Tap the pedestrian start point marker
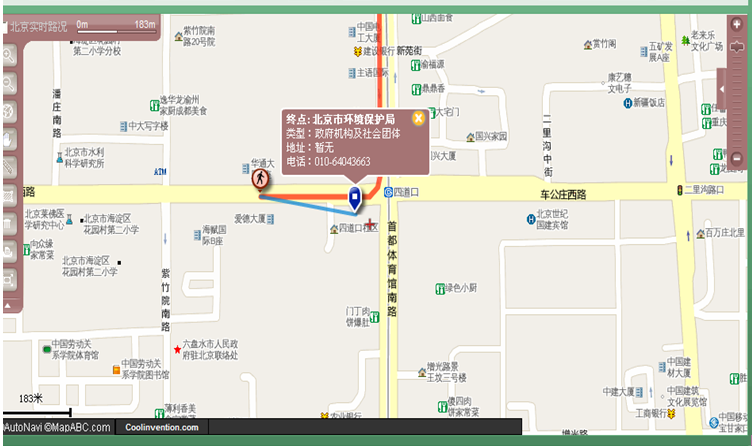Screen dimensions: 752x446 click(x=260, y=179)
